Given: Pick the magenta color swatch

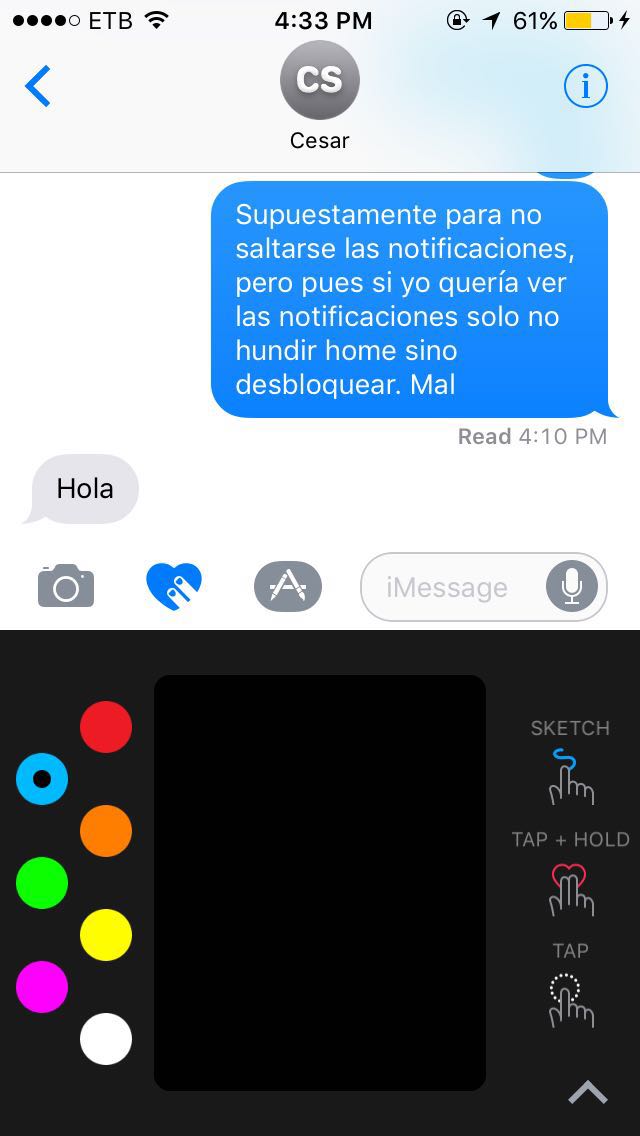Looking at the screenshot, I should [42, 987].
